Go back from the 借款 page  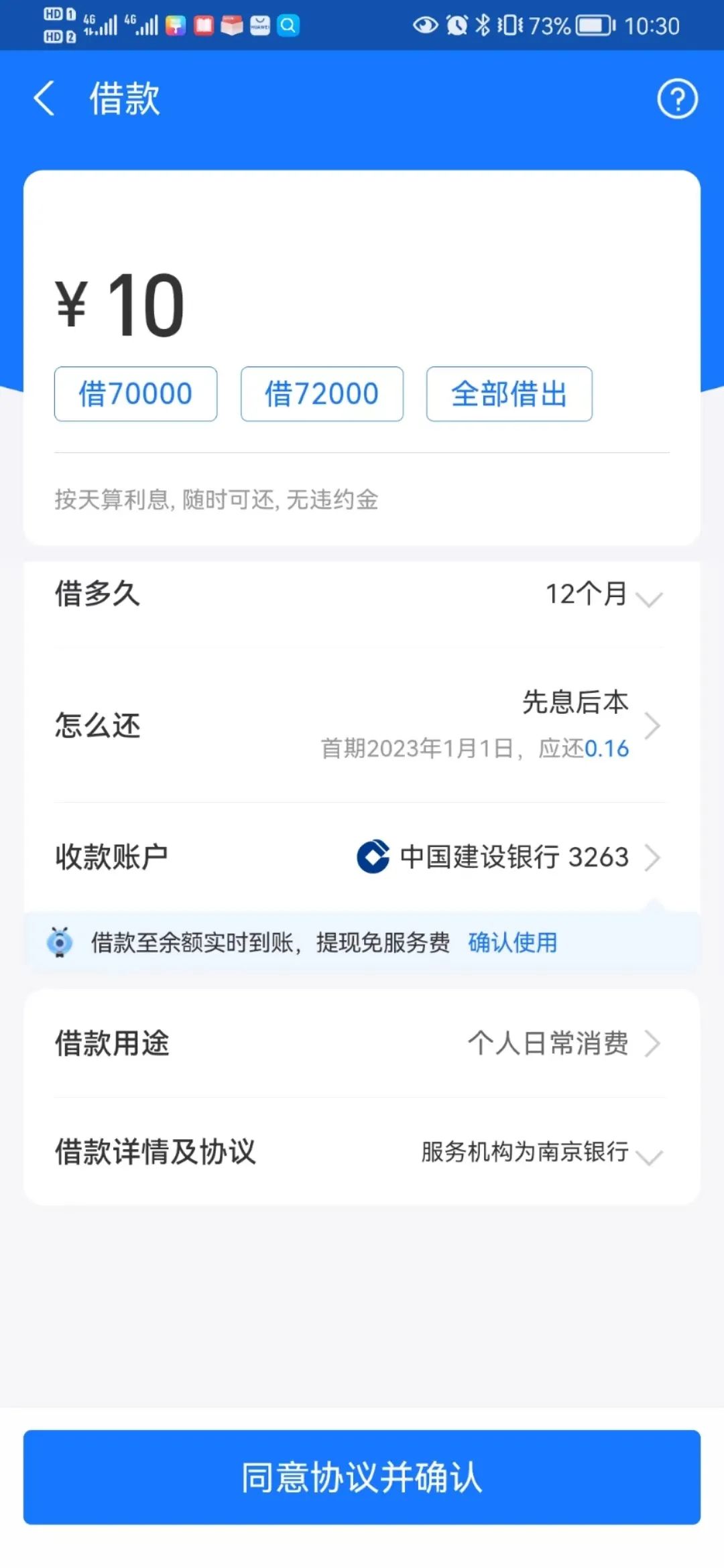point(44,99)
